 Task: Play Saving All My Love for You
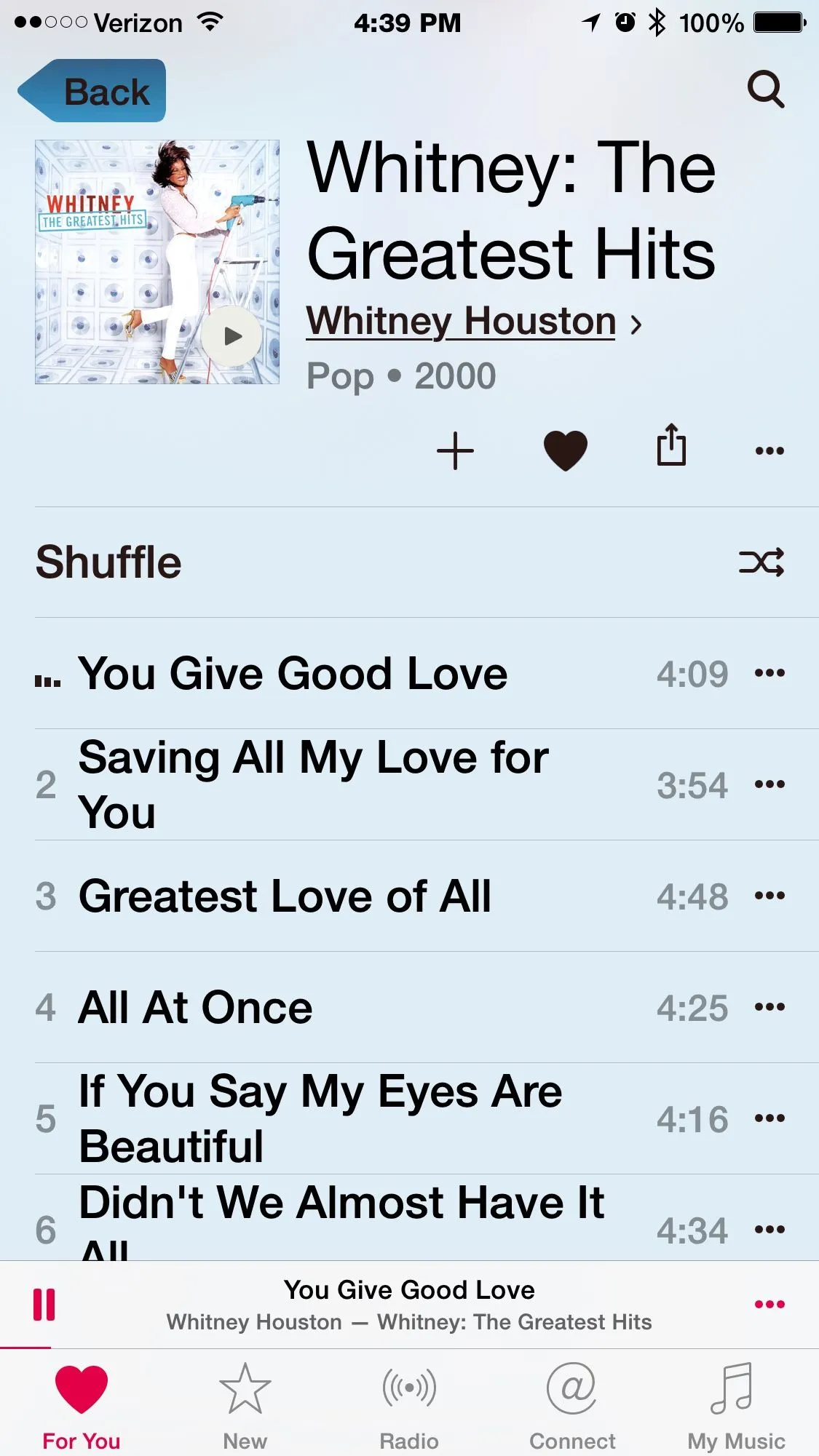[x=313, y=784]
